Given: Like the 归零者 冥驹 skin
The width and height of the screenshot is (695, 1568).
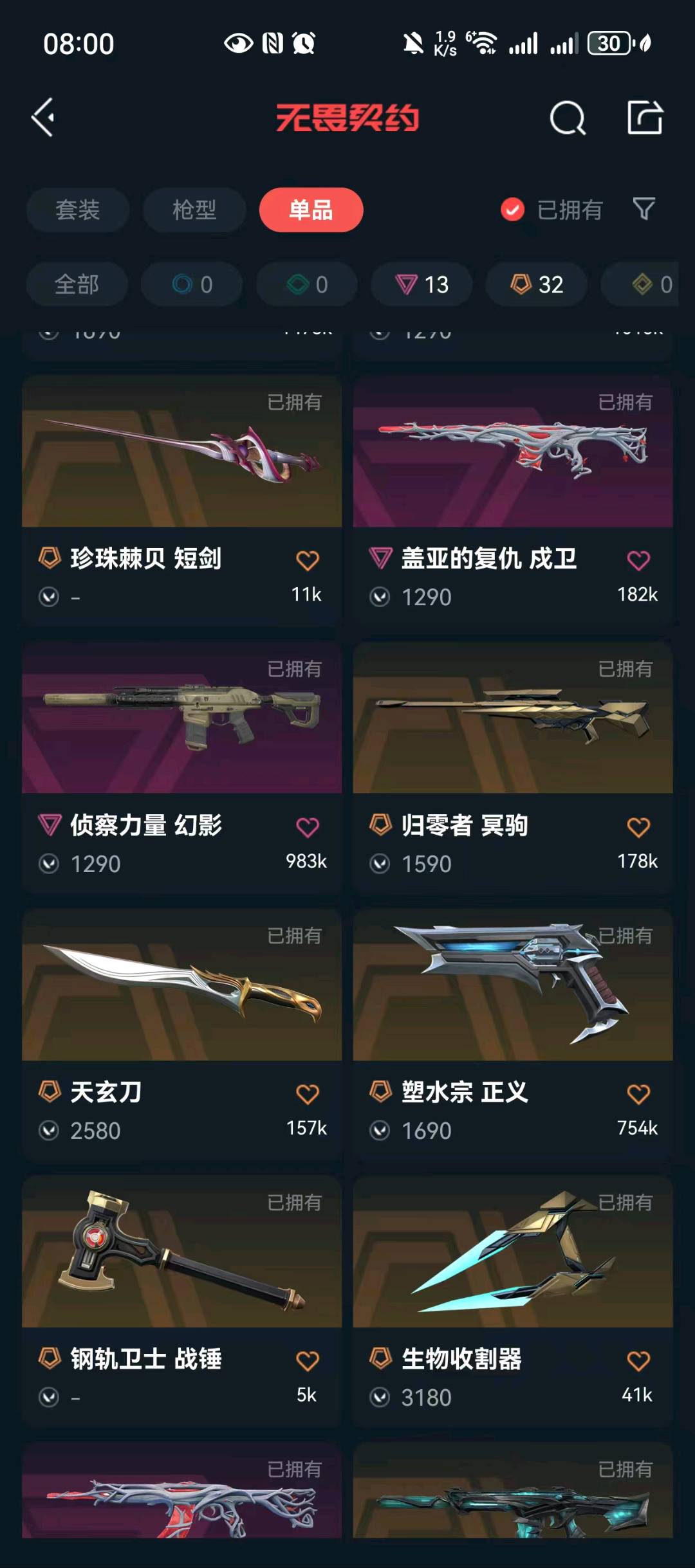Looking at the screenshot, I should (x=638, y=827).
